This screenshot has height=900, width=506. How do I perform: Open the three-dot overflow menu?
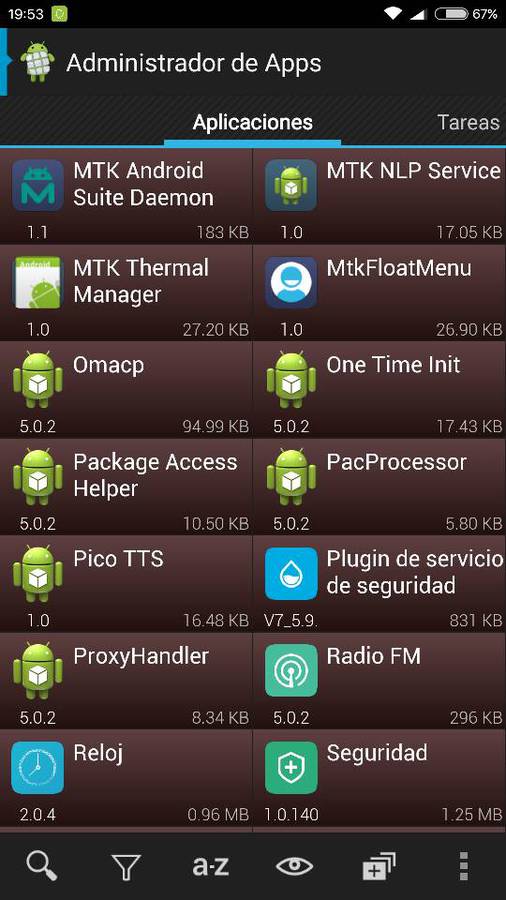pyautogui.click(x=464, y=866)
